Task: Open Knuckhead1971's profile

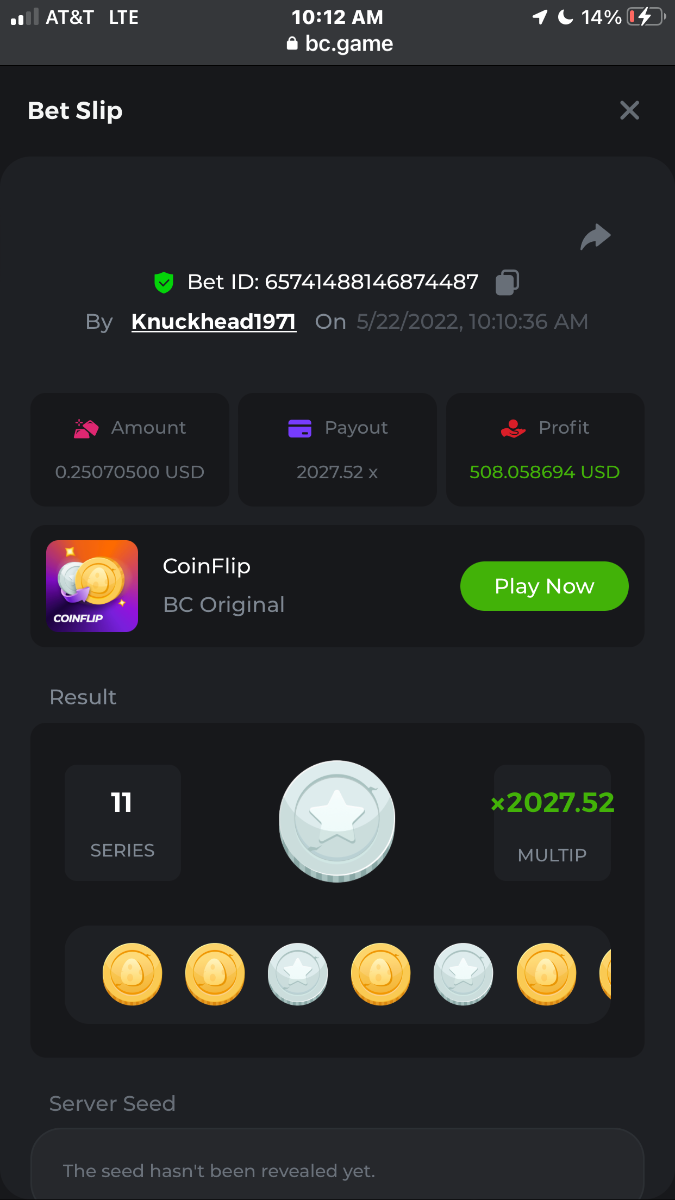Action: 214,322
